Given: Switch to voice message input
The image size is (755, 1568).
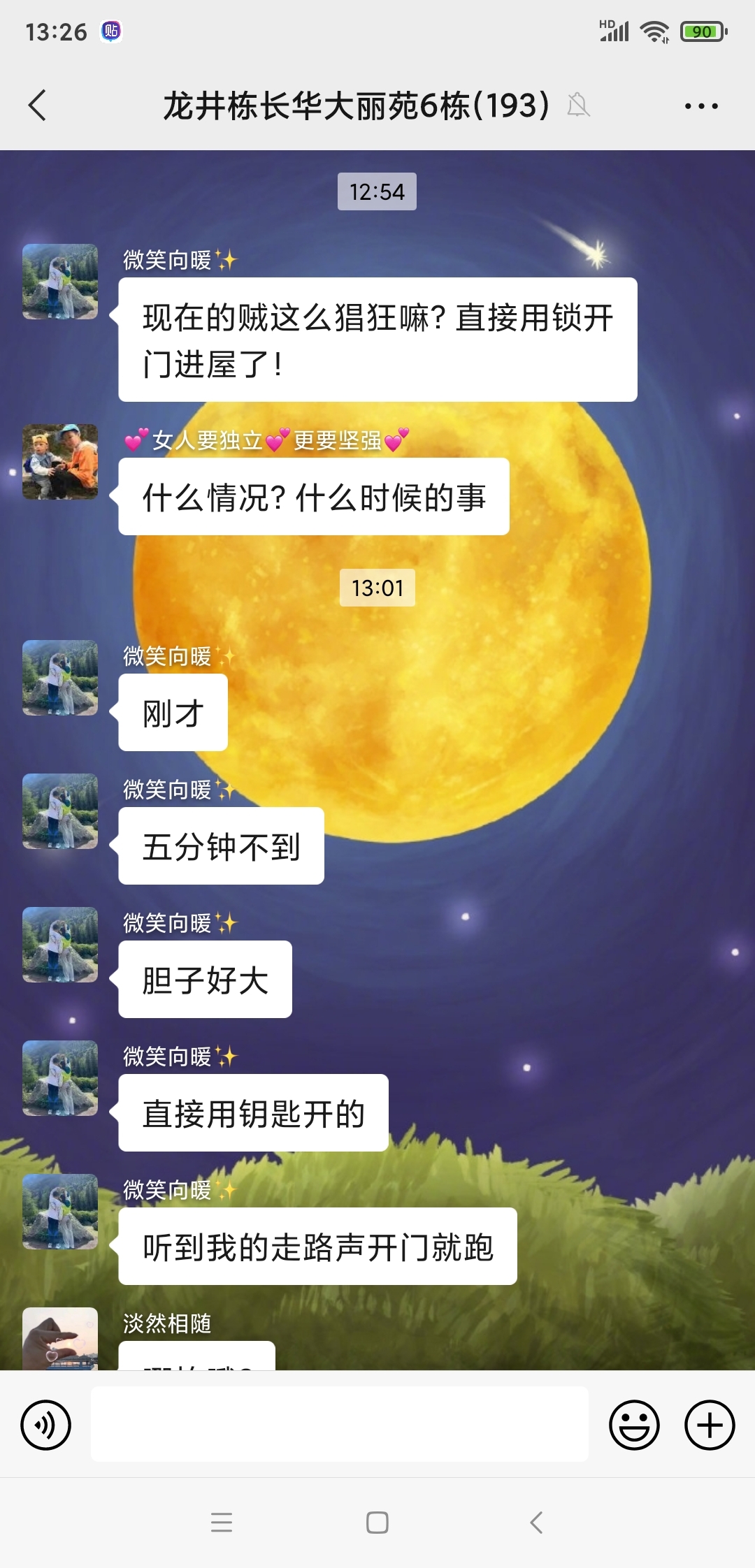Looking at the screenshot, I should [46, 1425].
